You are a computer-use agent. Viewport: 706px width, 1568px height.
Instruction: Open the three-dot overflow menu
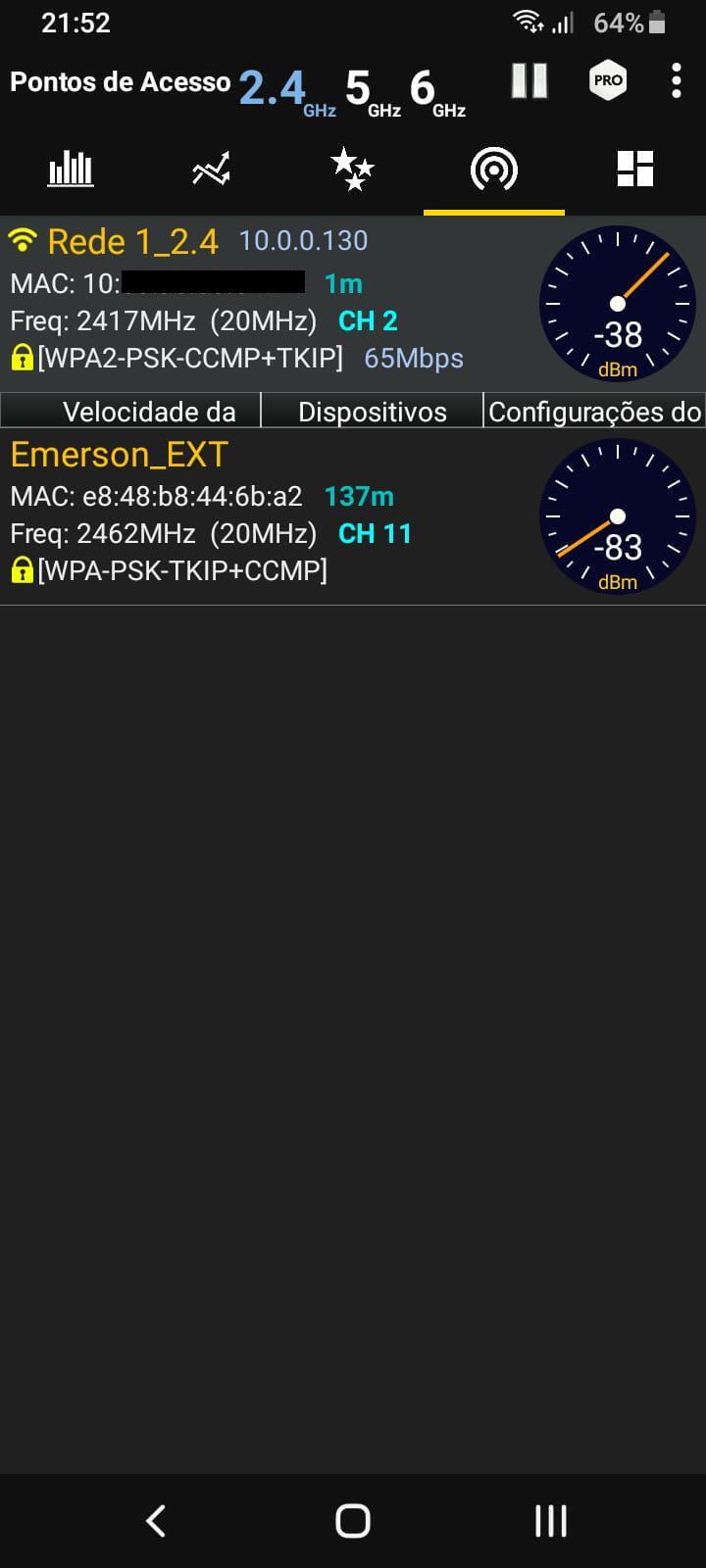676,81
